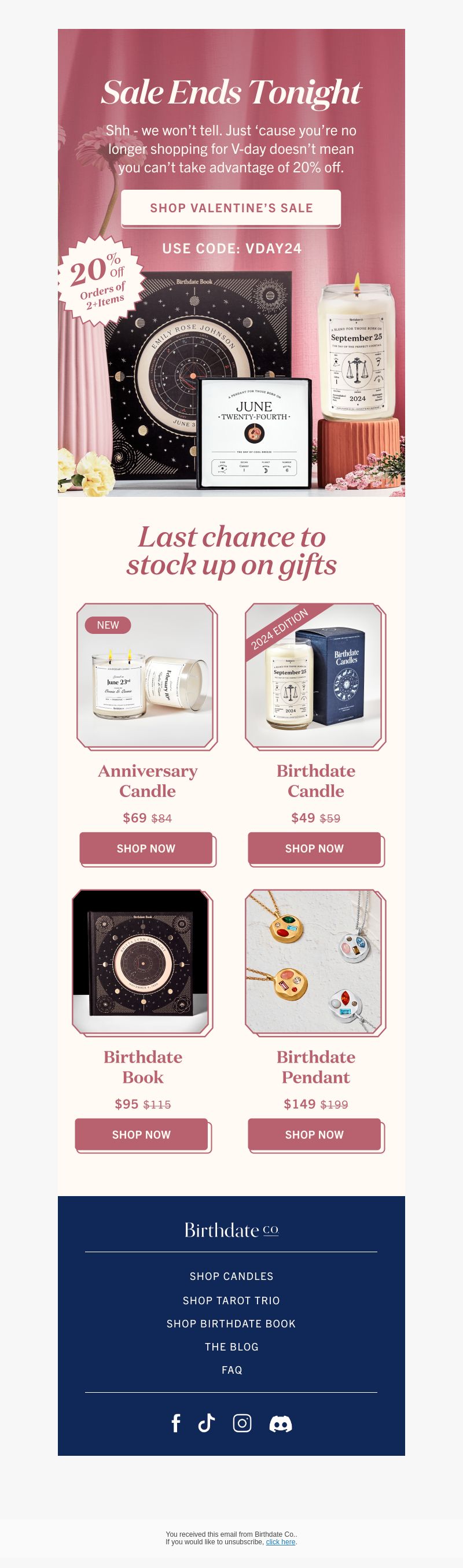Viewport: 463px width, 1568px height.
Task: Shop now for the Birthdate Candle
Action: 314,848
